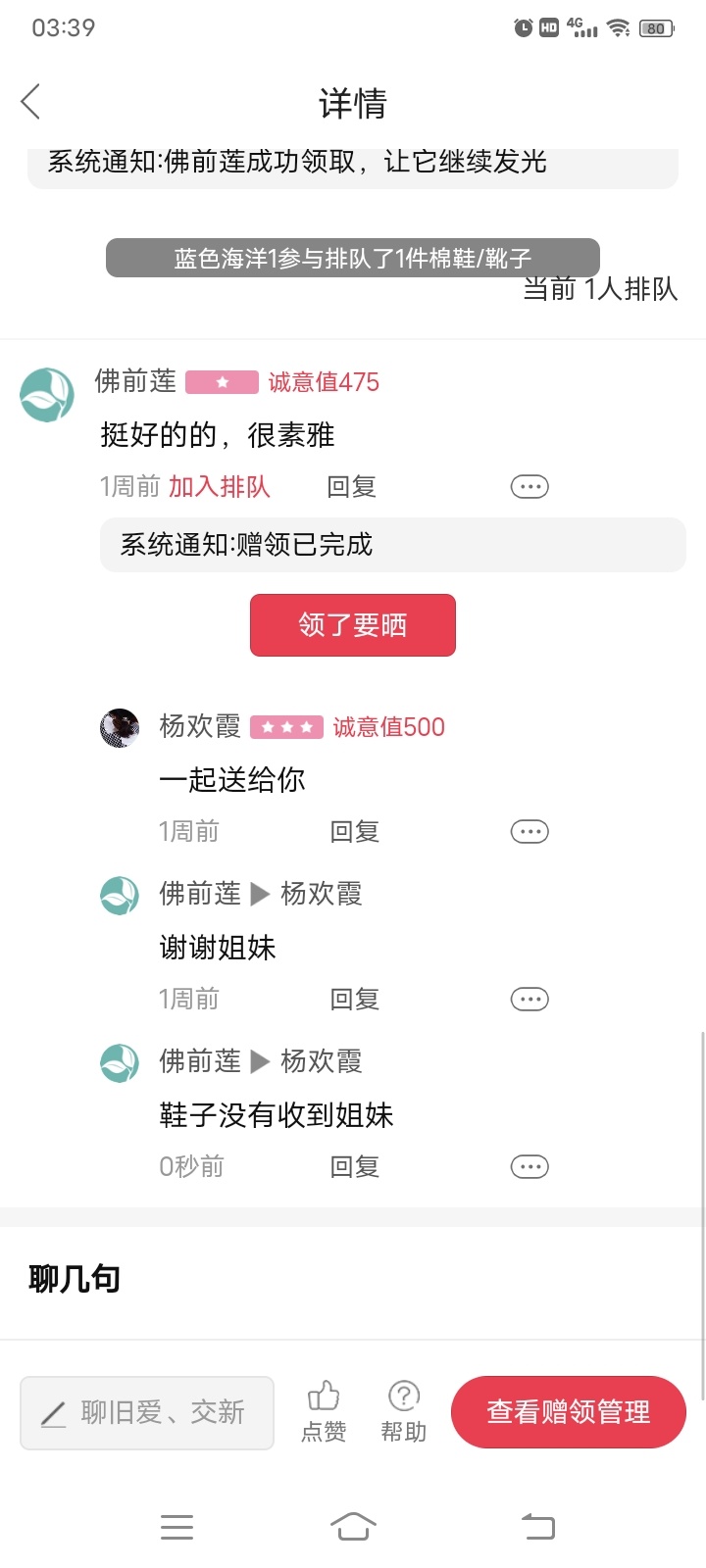Tap the 领了要晒 button
The image size is (706, 1568).
tap(353, 625)
